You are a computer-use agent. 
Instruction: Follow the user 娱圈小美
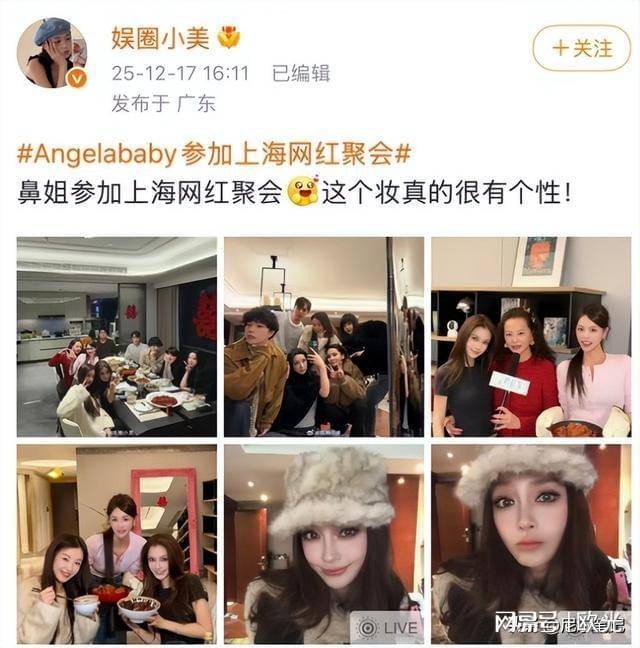(581, 47)
